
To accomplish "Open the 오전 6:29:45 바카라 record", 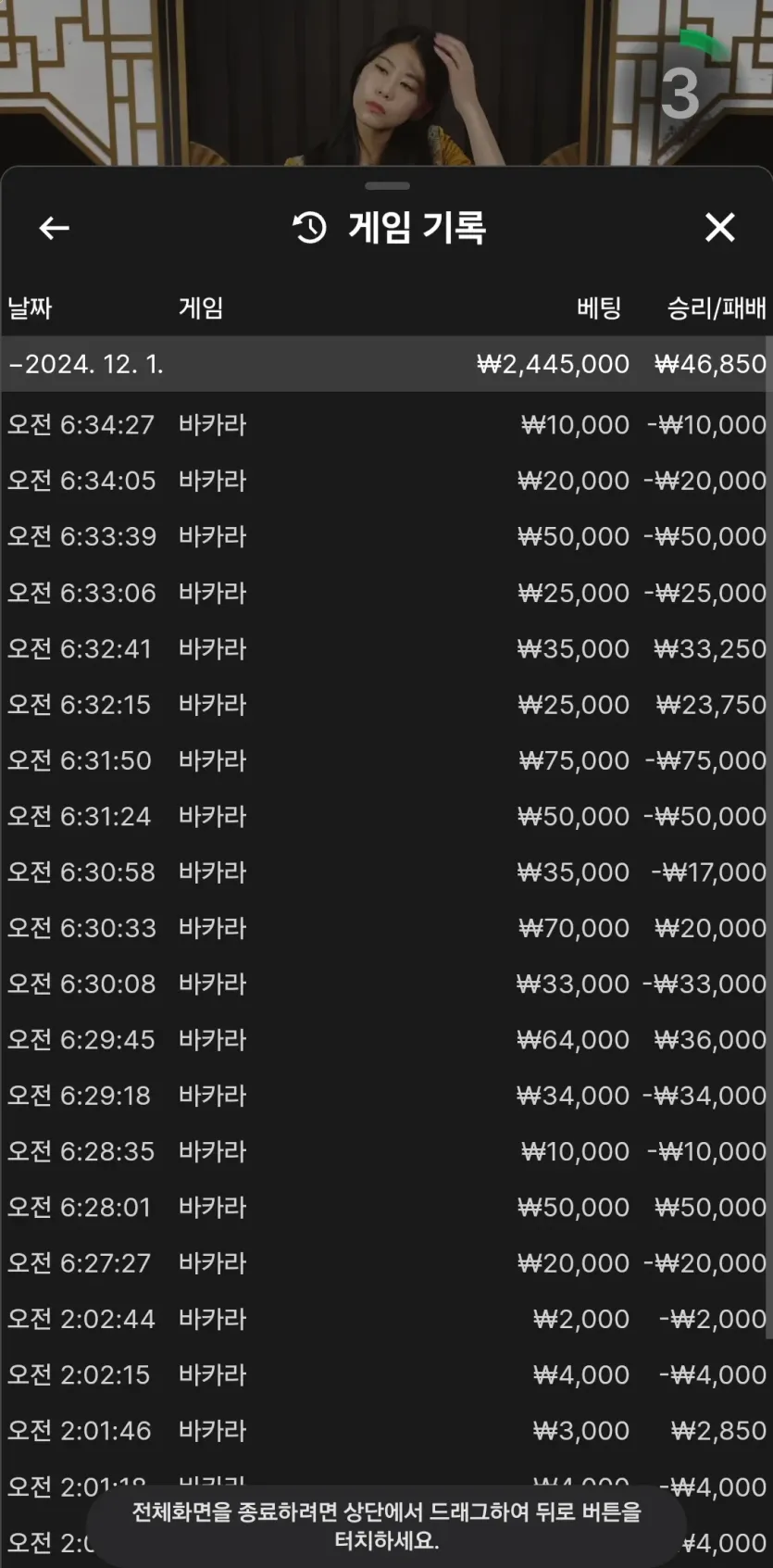I will tap(386, 1039).
